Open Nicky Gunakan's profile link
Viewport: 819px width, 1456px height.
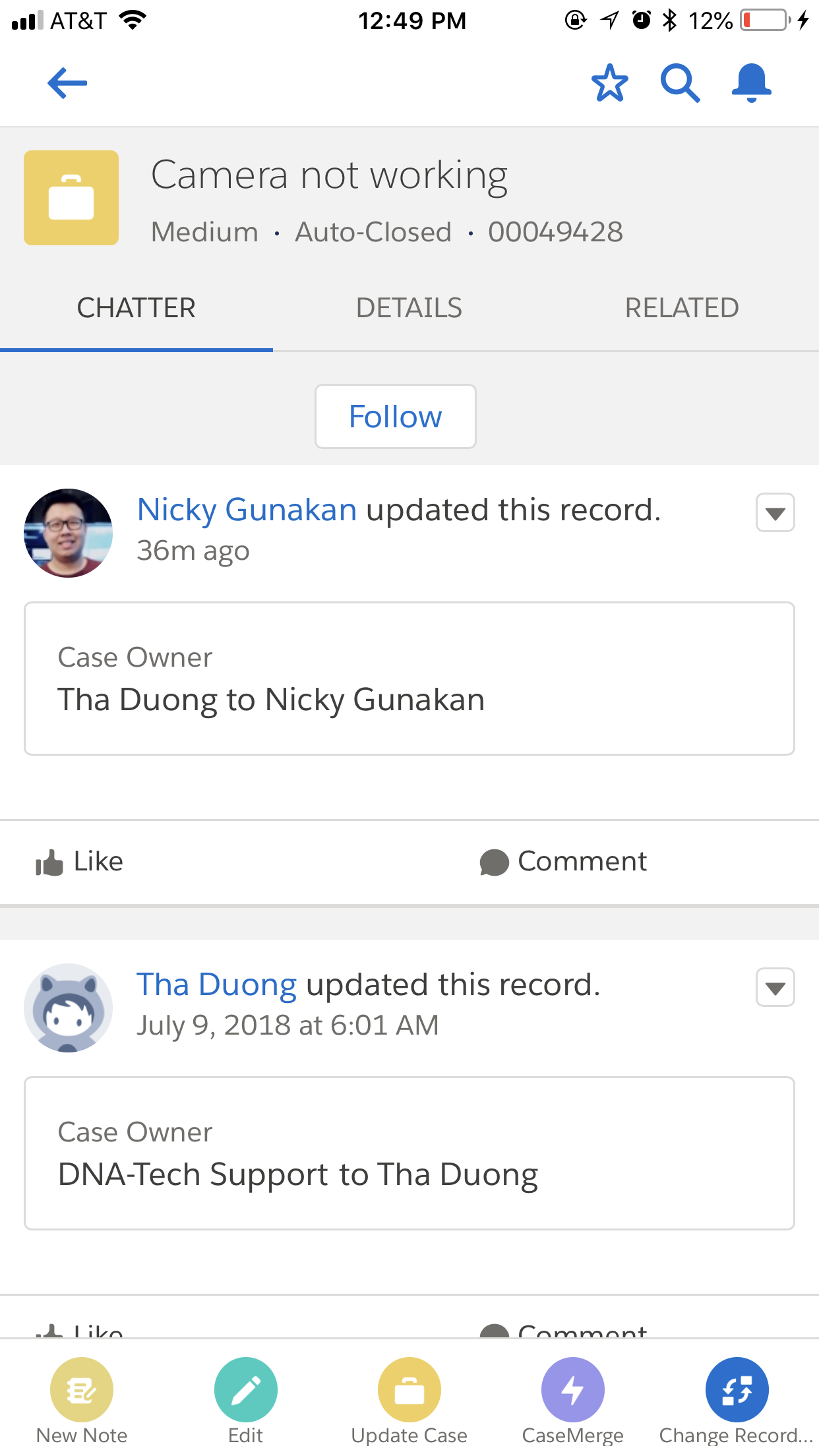[x=247, y=510]
